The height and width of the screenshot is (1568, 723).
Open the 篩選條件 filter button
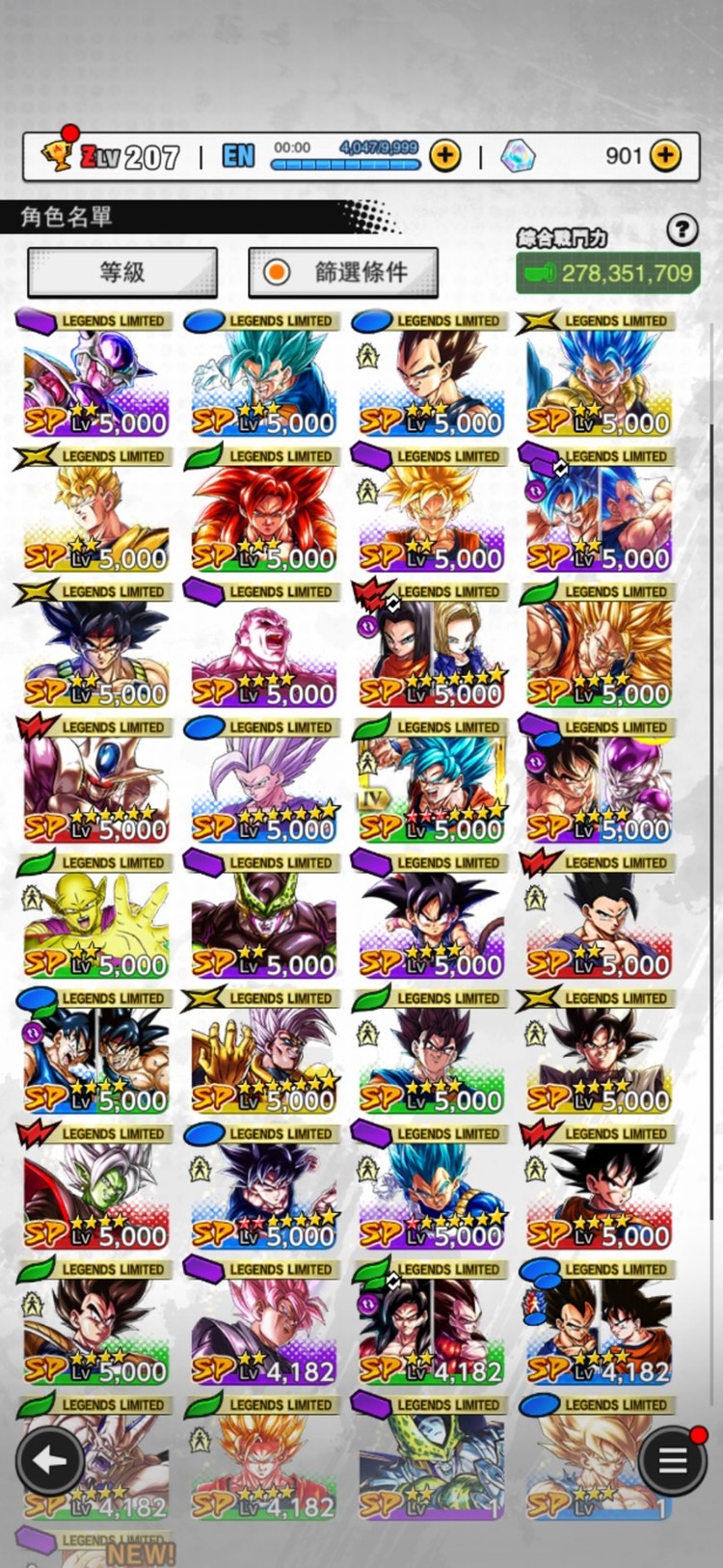343,272
